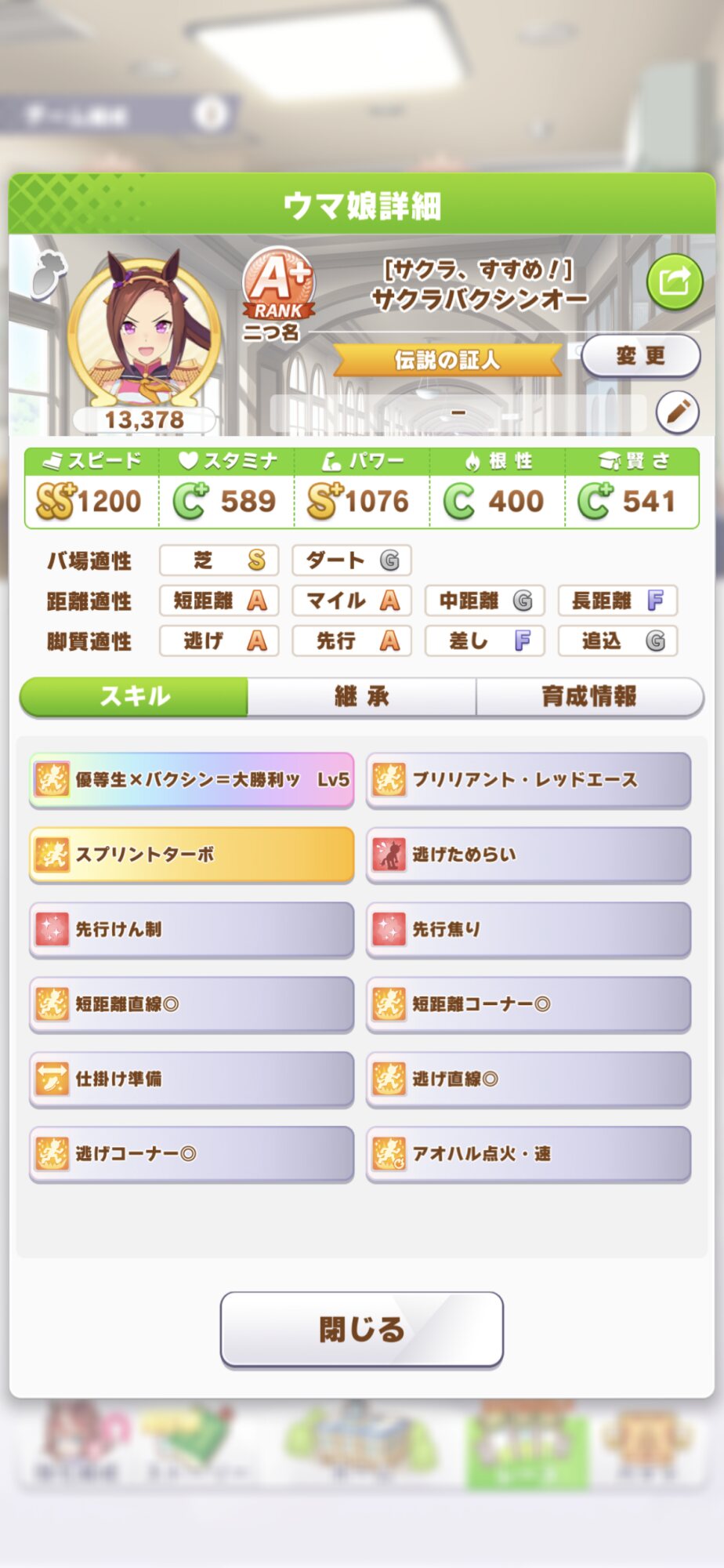Open the 先行けん制 skill
This screenshot has height=1568, width=724.
click(x=191, y=929)
